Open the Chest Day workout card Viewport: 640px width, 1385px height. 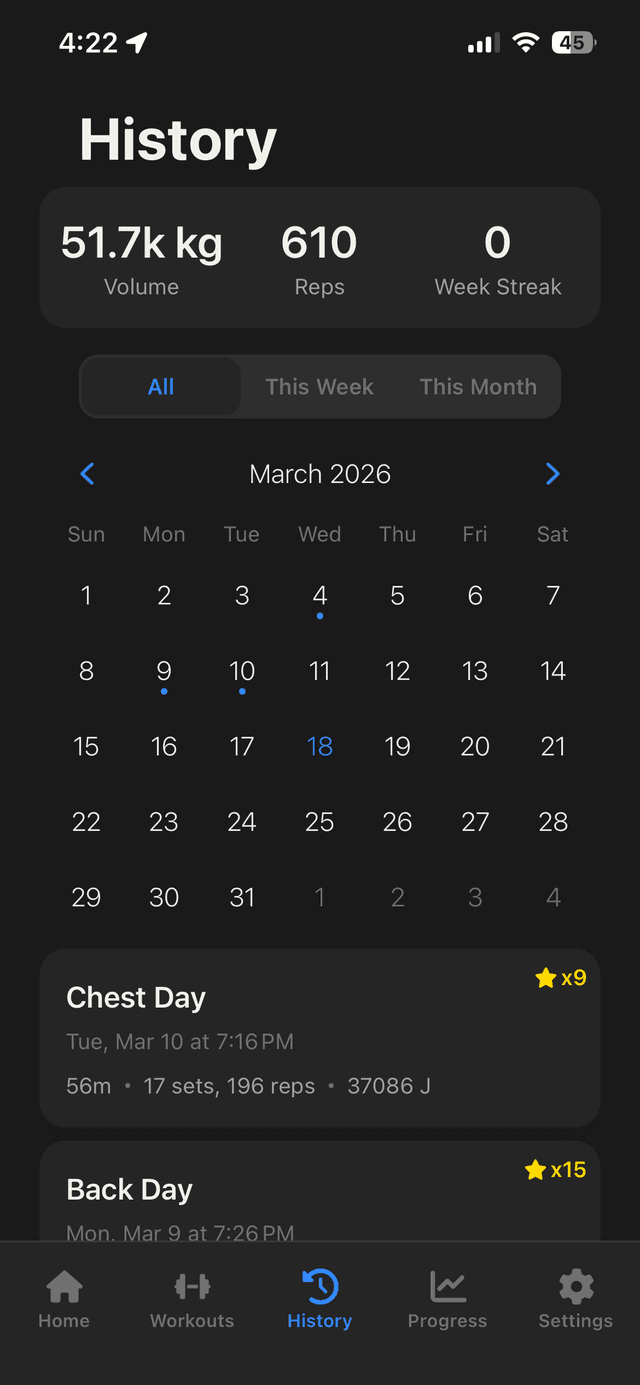click(x=319, y=1038)
